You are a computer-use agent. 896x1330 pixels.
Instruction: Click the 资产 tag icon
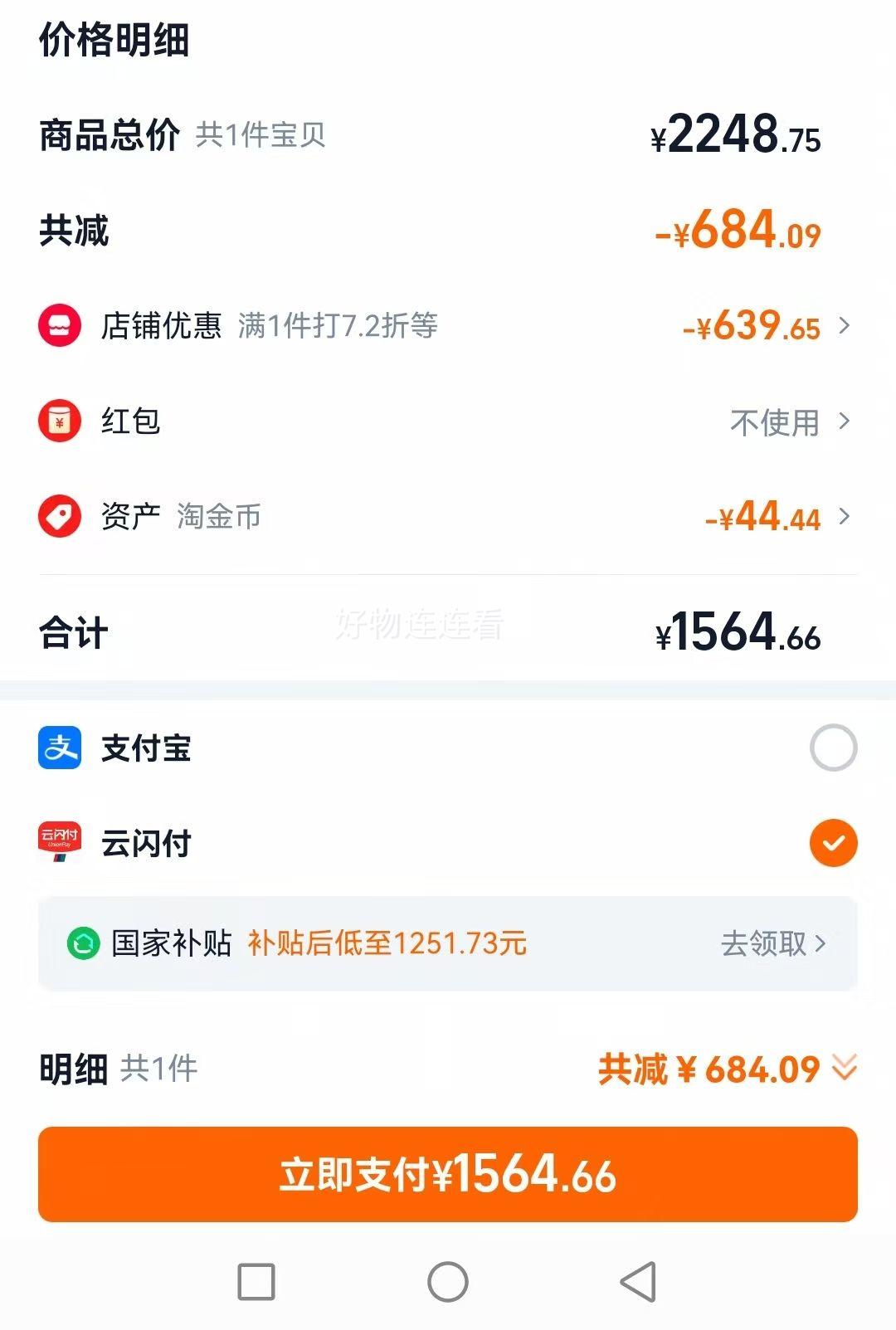pyautogui.click(x=60, y=518)
